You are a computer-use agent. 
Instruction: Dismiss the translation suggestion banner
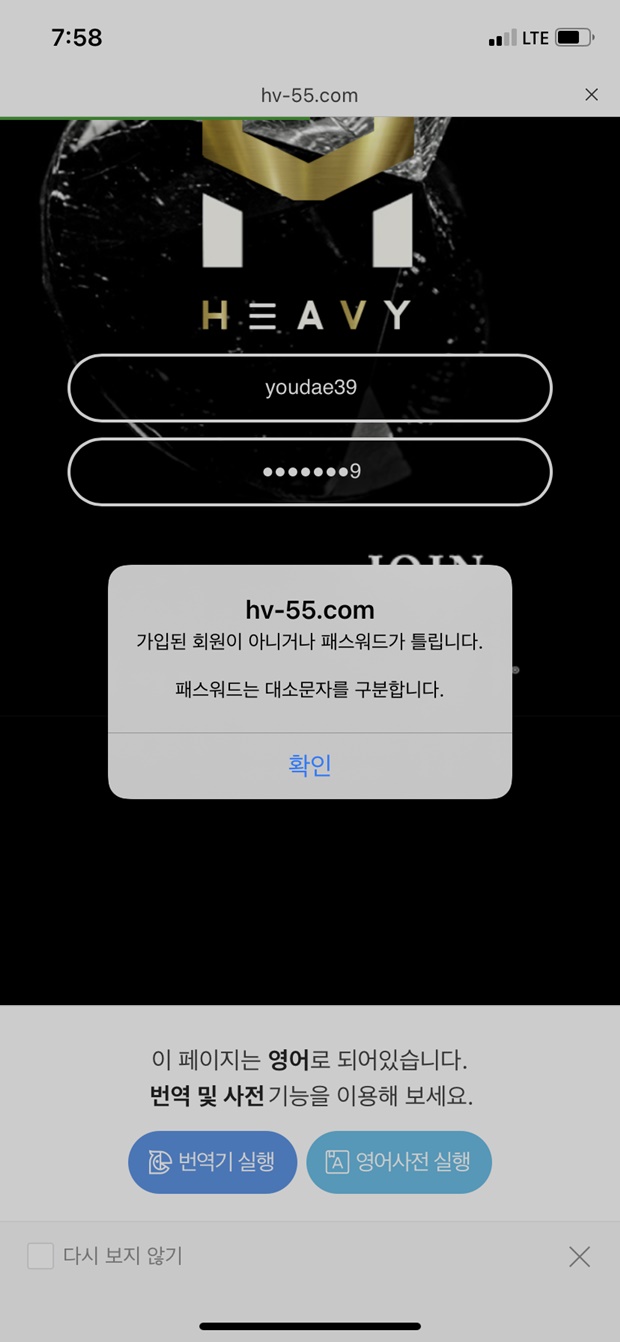pyautogui.click(x=579, y=1257)
